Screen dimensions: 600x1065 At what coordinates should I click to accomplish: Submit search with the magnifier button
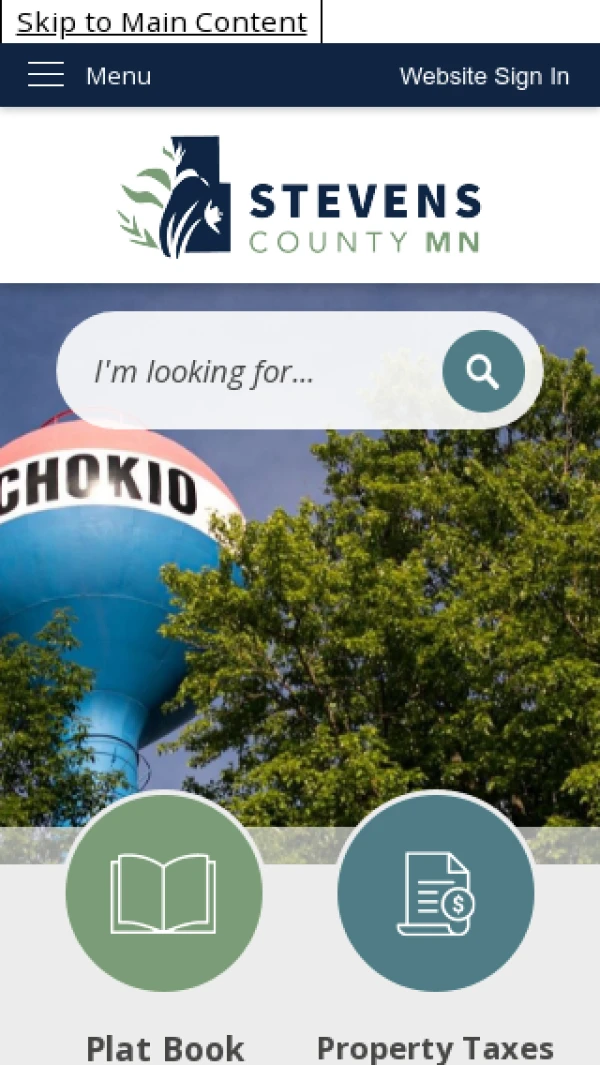click(x=483, y=372)
